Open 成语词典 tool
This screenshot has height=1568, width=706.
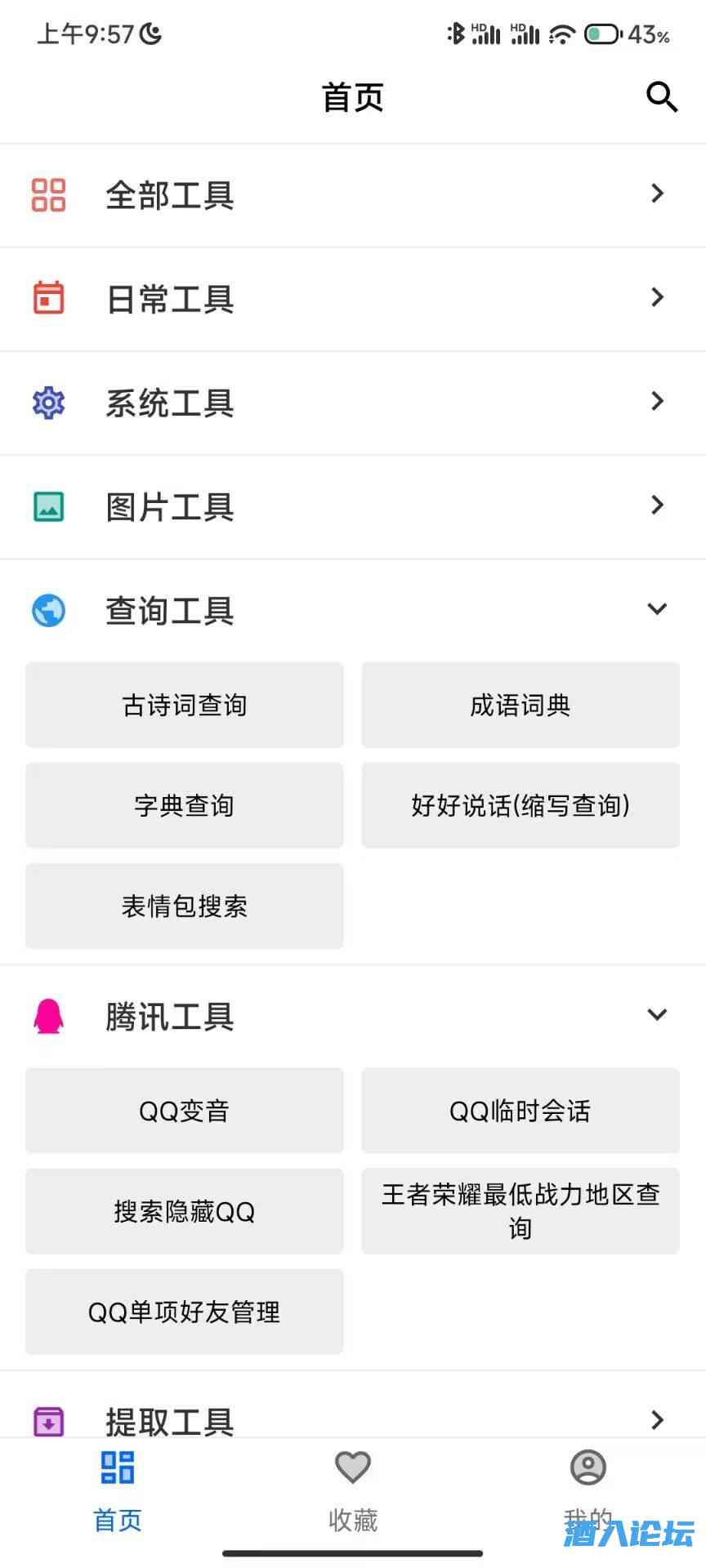click(521, 705)
